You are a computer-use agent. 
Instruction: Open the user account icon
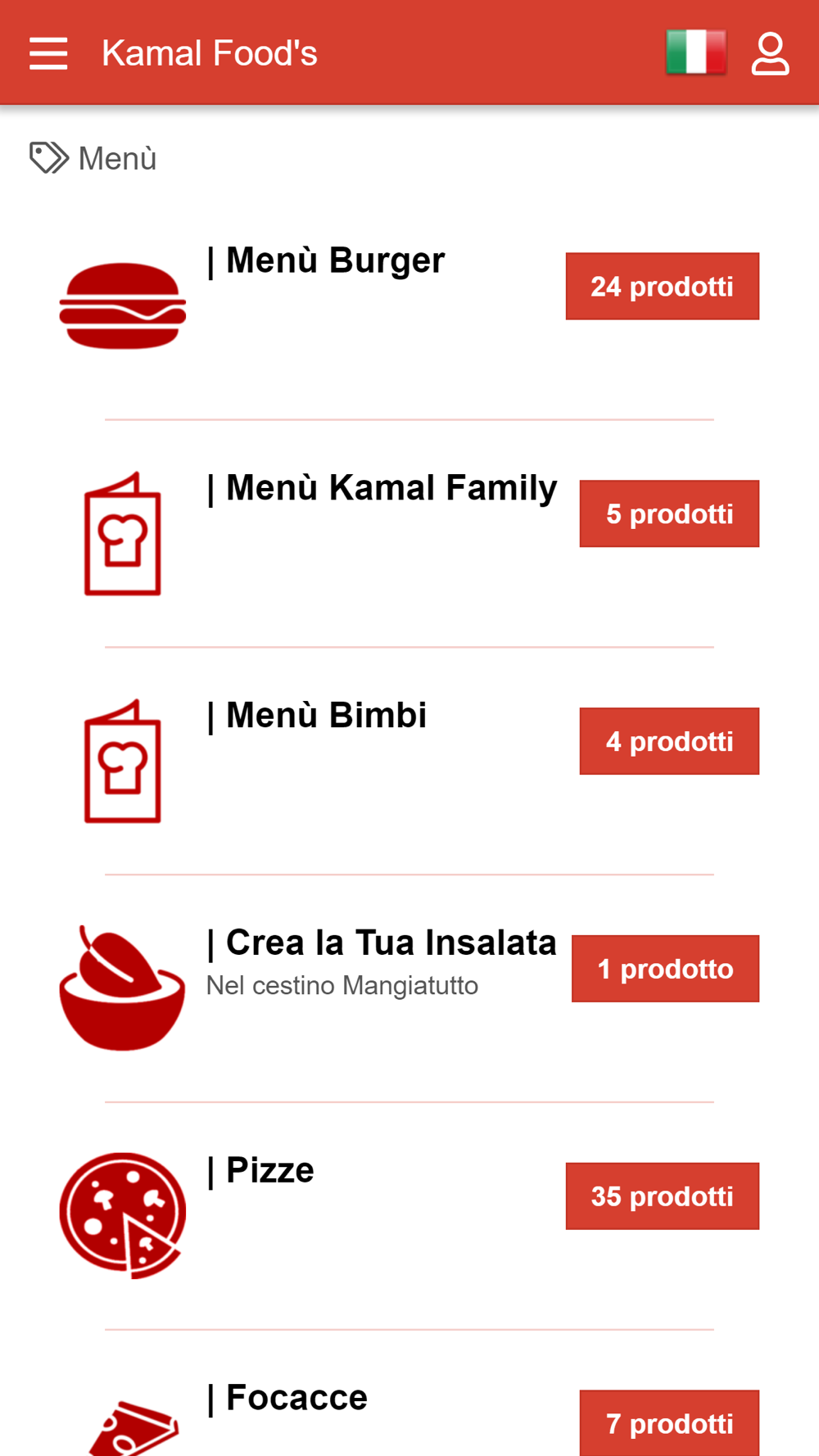[x=770, y=53]
